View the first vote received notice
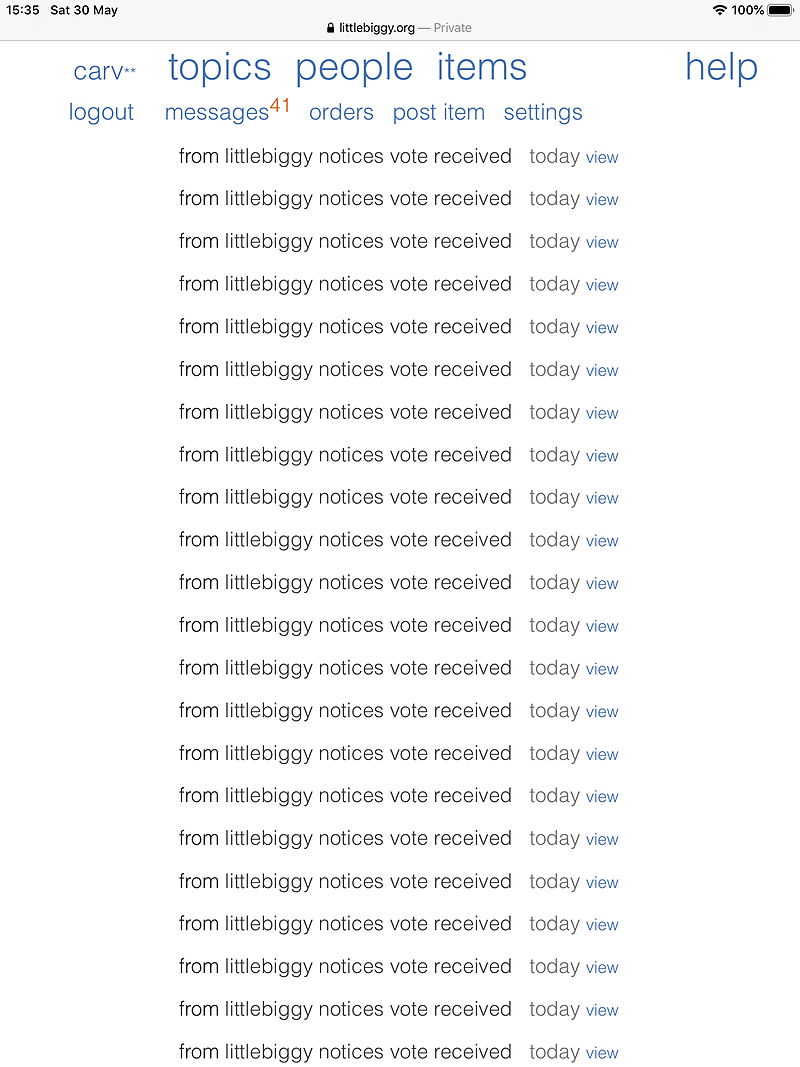The height and width of the screenshot is (1067, 800). [602, 158]
